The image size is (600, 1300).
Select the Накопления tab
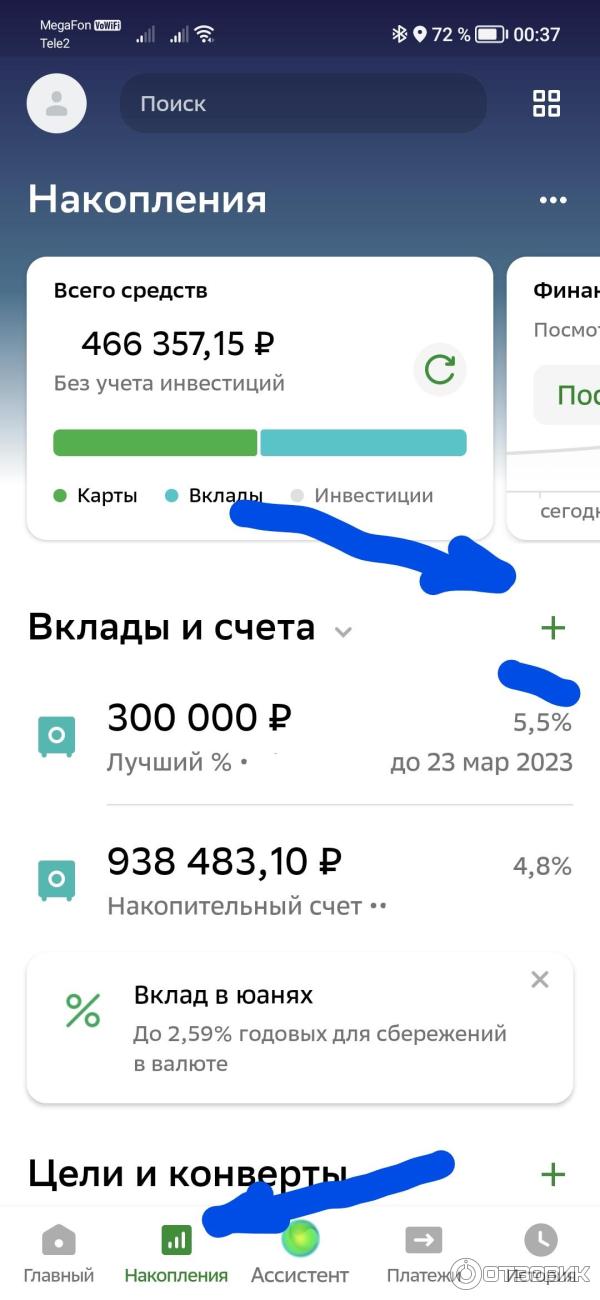tap(176, 1255)
